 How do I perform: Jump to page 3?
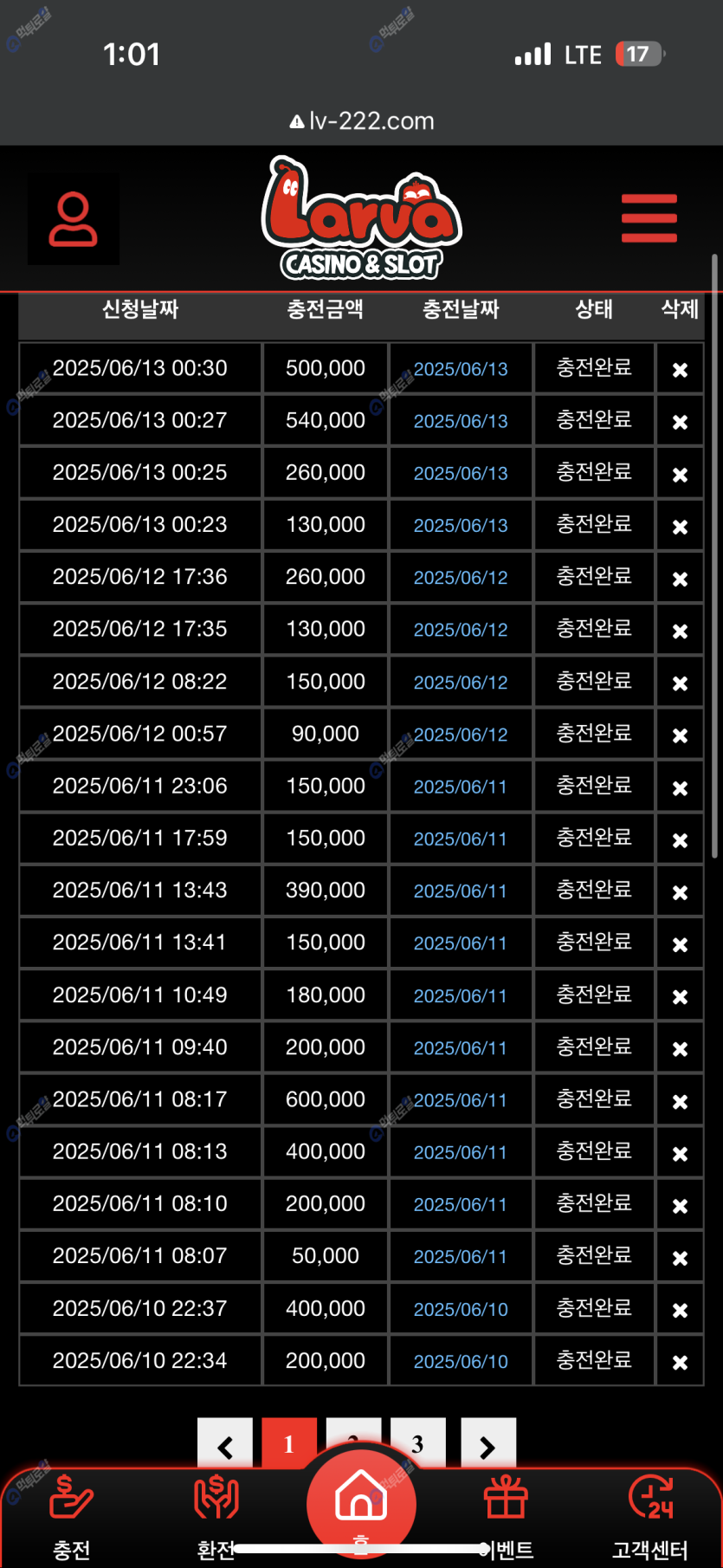[x=418, y=1441]
